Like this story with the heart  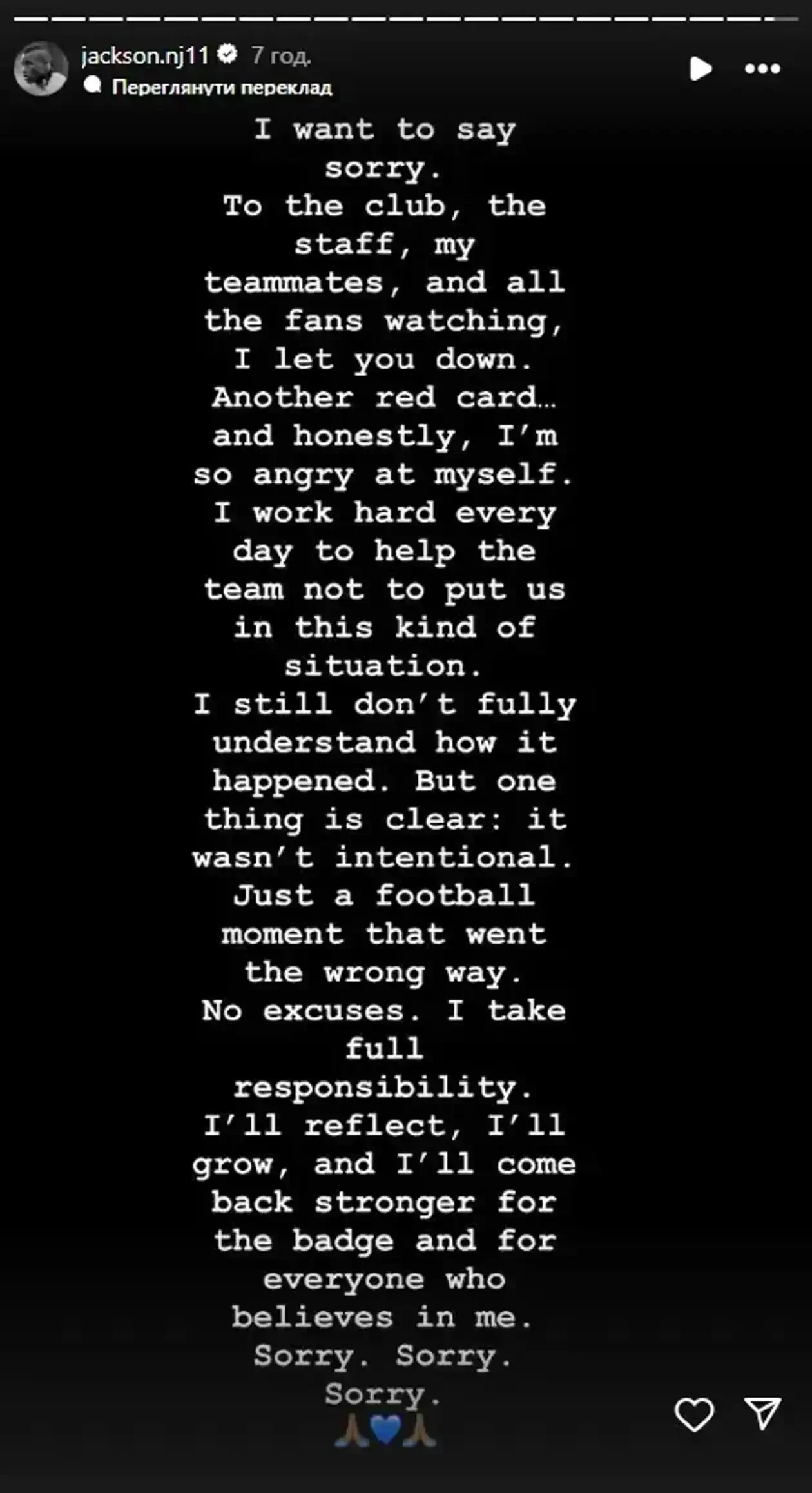tap(694, 1414)
